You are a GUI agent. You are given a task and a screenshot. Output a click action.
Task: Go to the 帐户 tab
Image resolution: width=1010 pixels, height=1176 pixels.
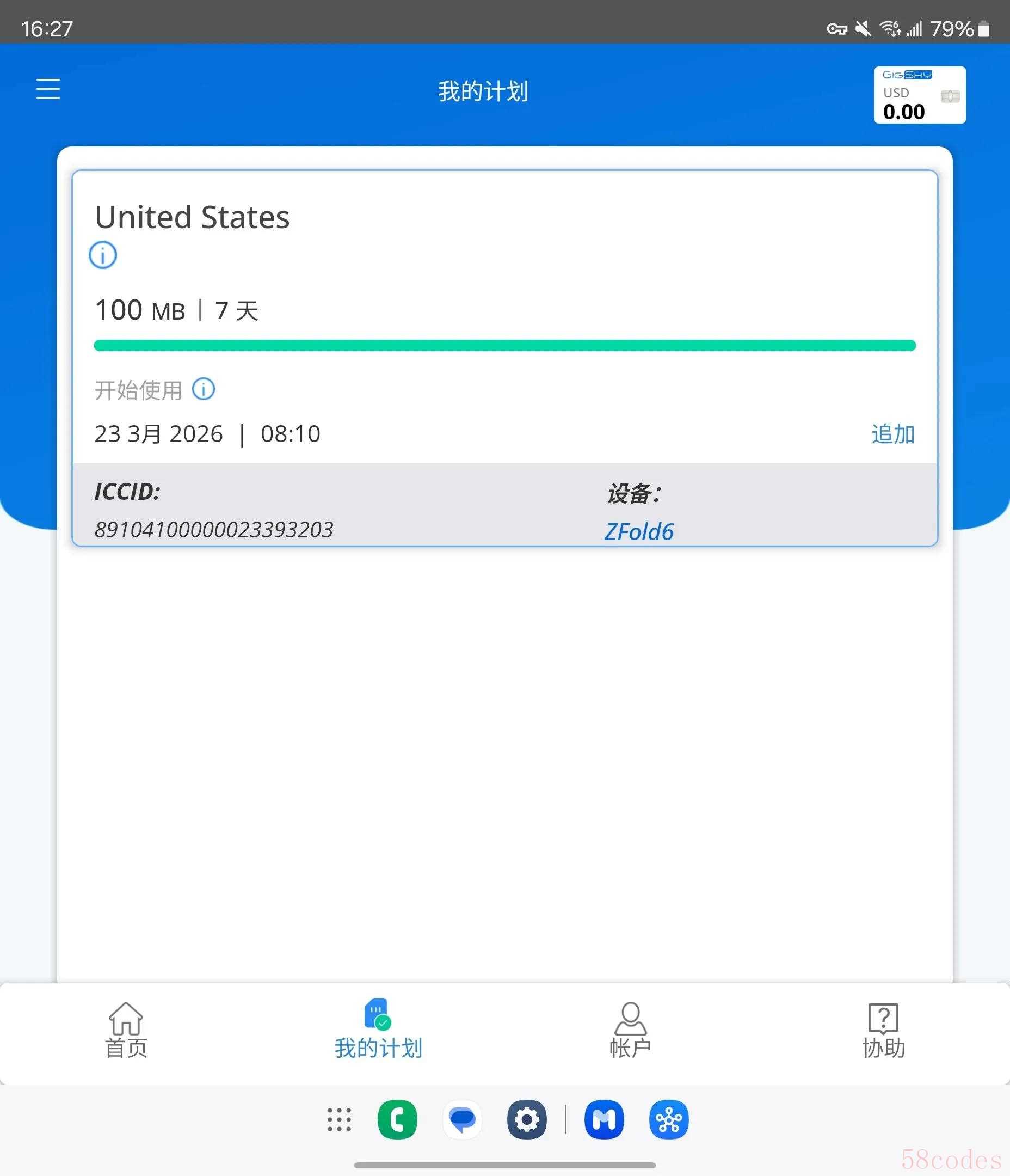[x=630, y=1030]
